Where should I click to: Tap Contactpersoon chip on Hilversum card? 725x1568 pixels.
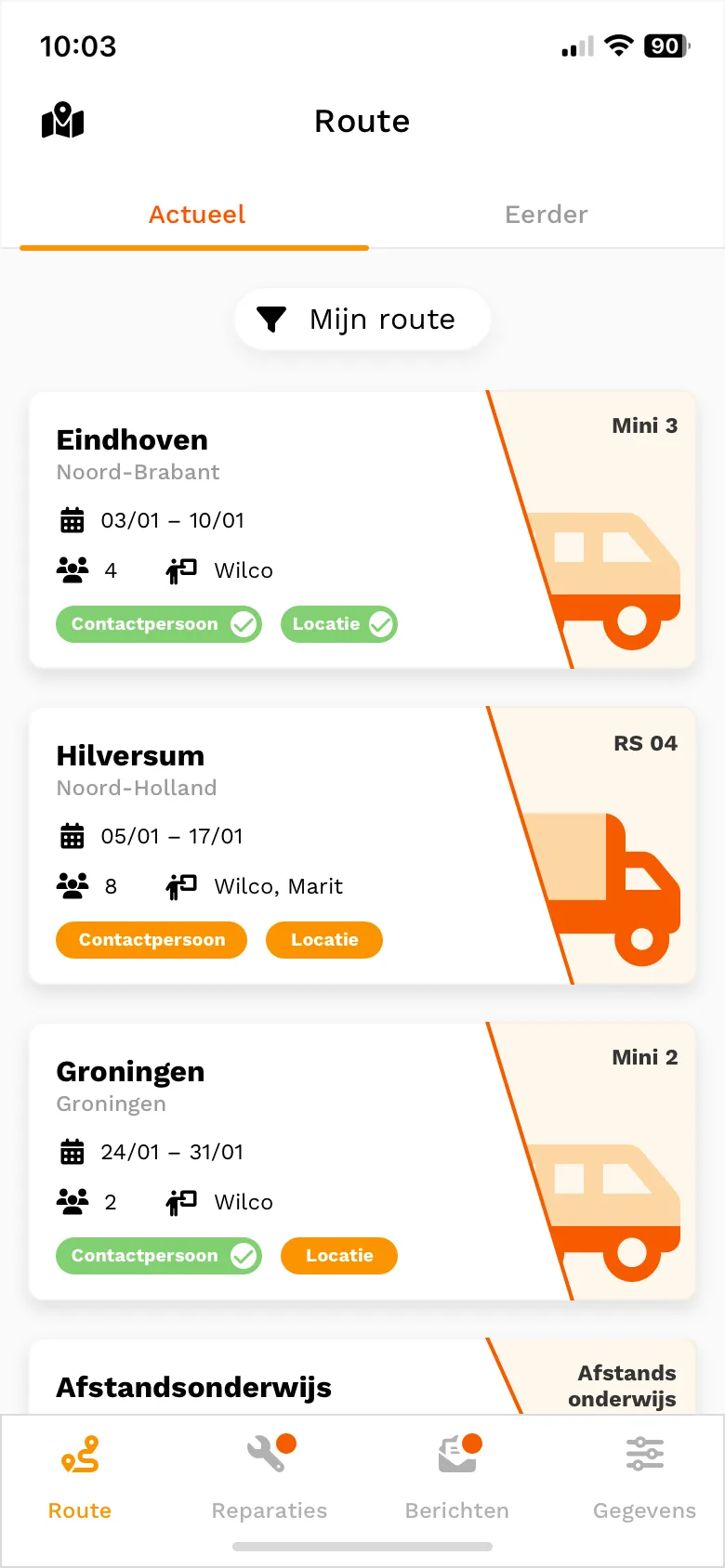(x=152, y=940)
